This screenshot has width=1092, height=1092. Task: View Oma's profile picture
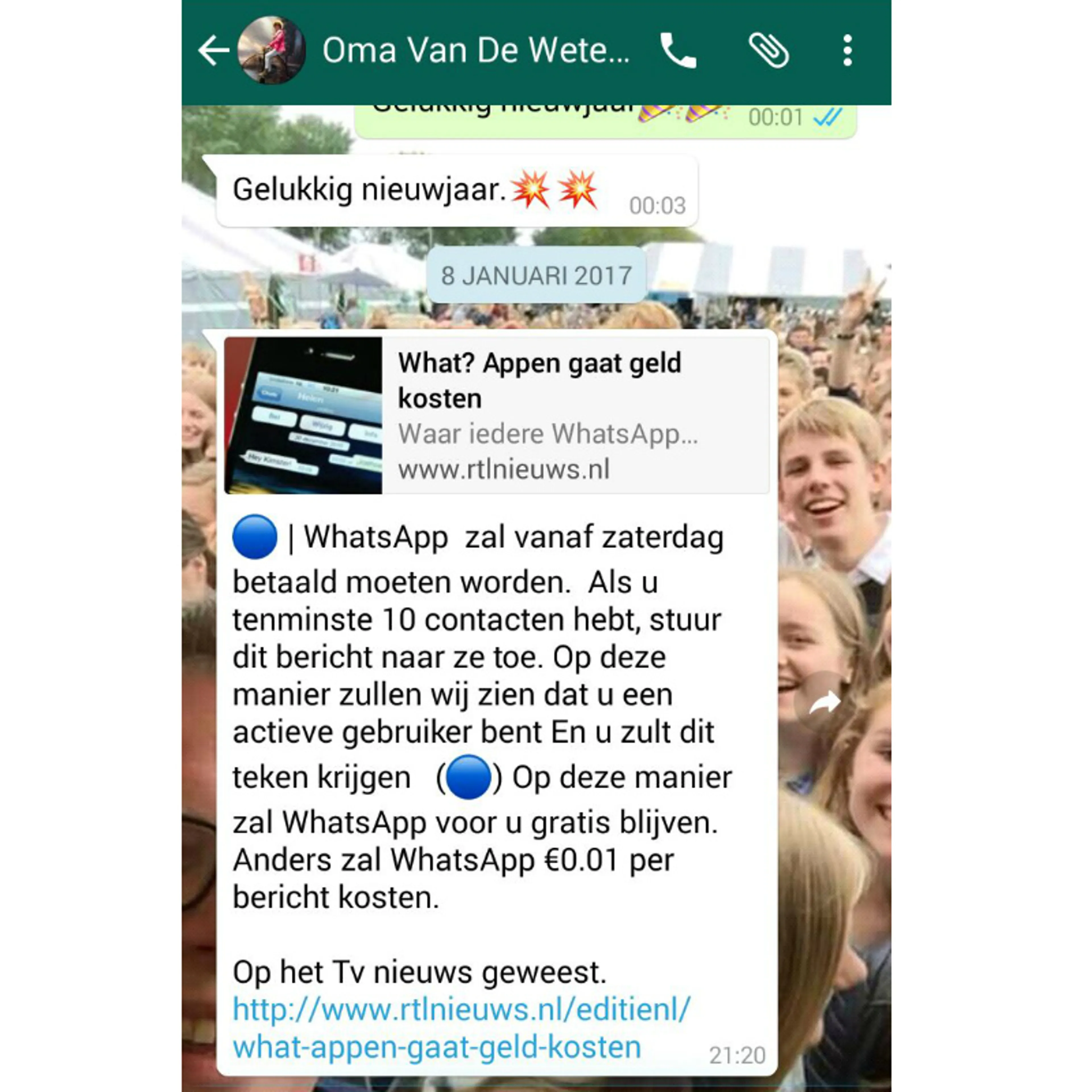[271, 51]
